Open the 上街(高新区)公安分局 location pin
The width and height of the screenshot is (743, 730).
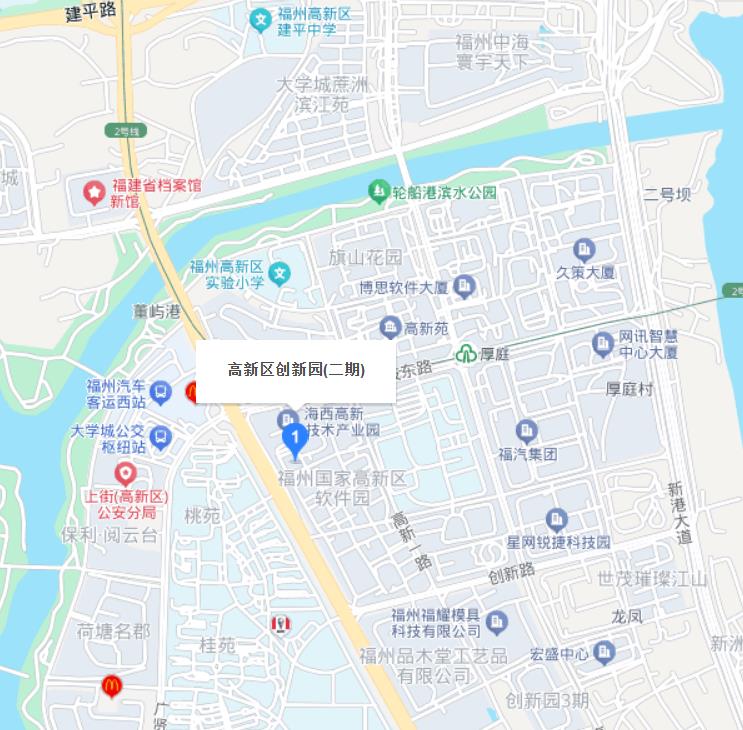coord(125,473)
